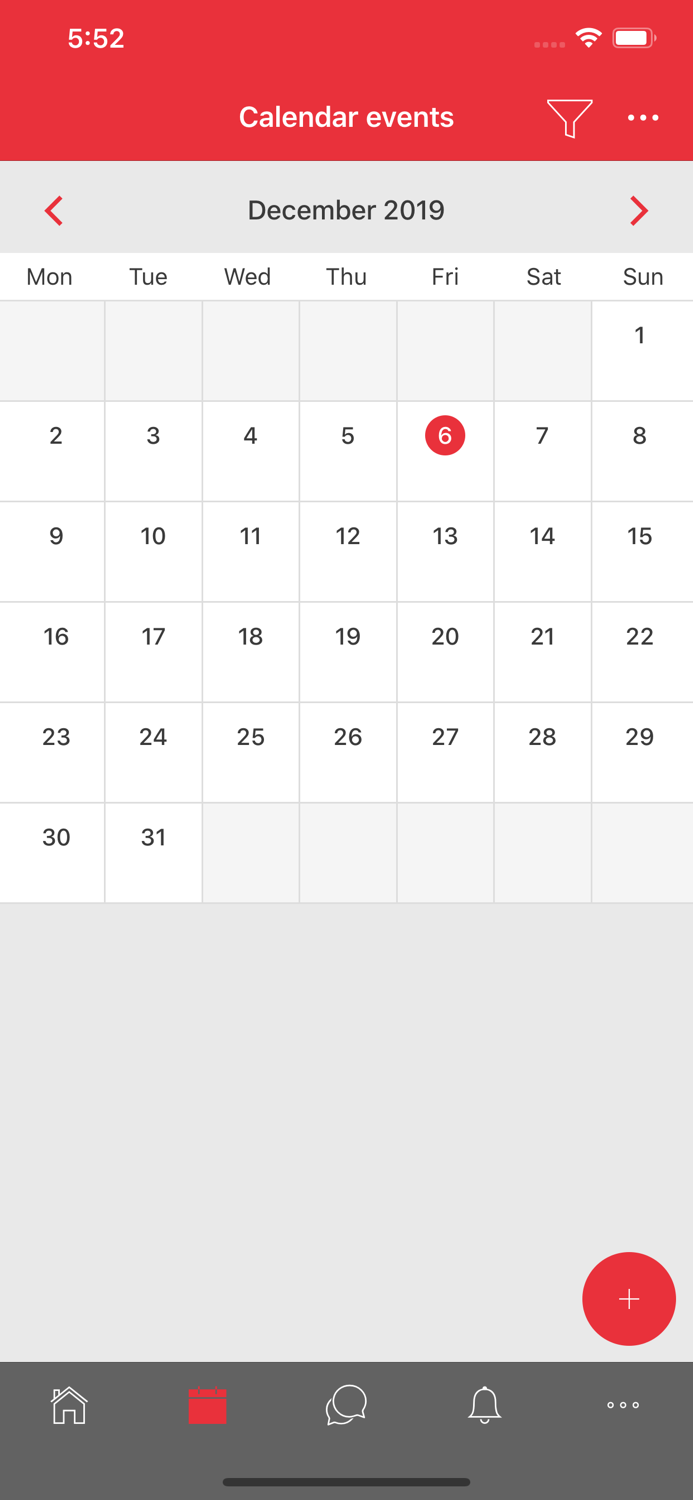Open the three-dot overflow menu in header
The image size is (693, 1500).
pos(643,118)
